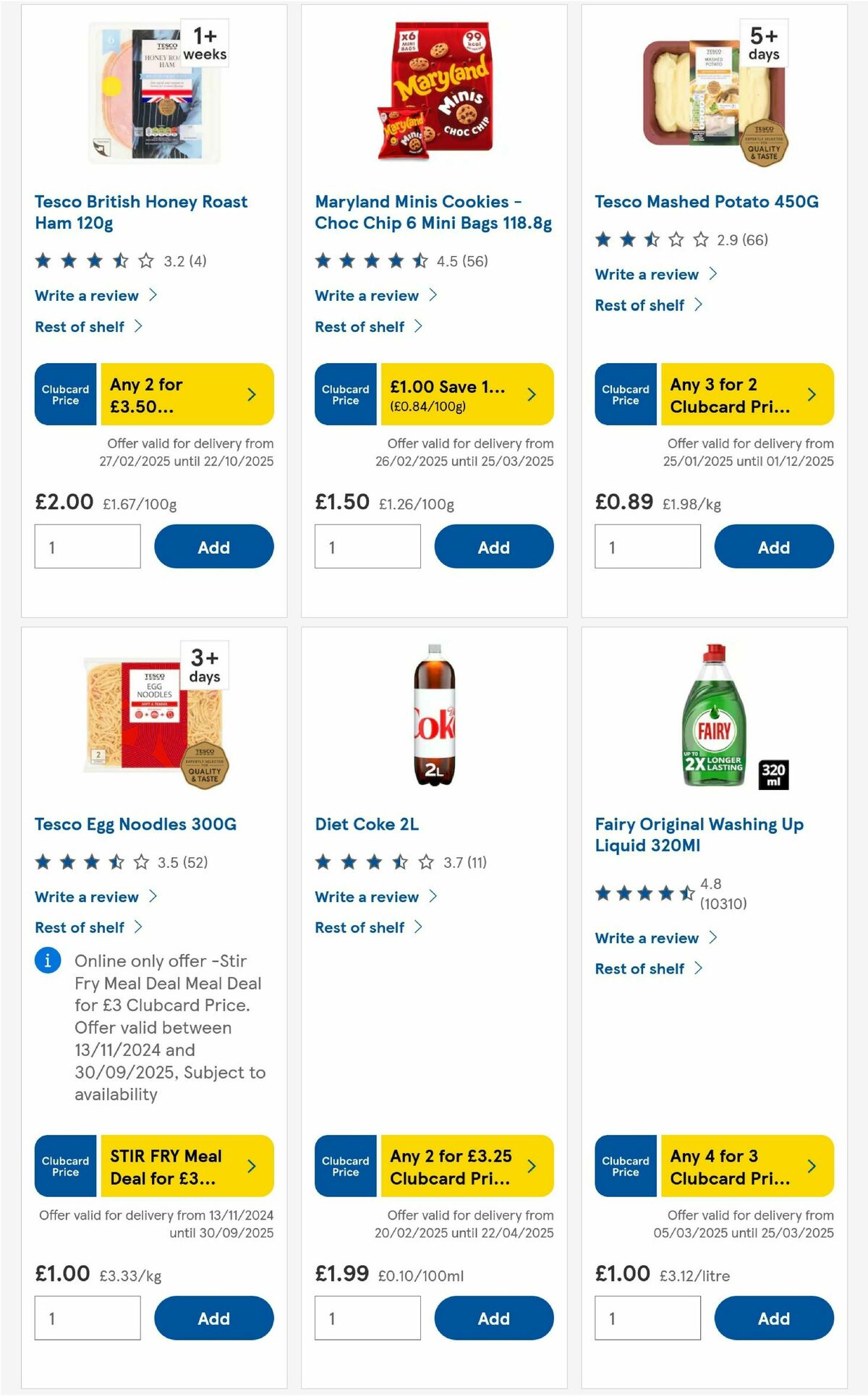The image size is (868, 1396).
Task: Click the Clubcard Price badge on the Mashed Potato offer
Action: pos(625,394)
